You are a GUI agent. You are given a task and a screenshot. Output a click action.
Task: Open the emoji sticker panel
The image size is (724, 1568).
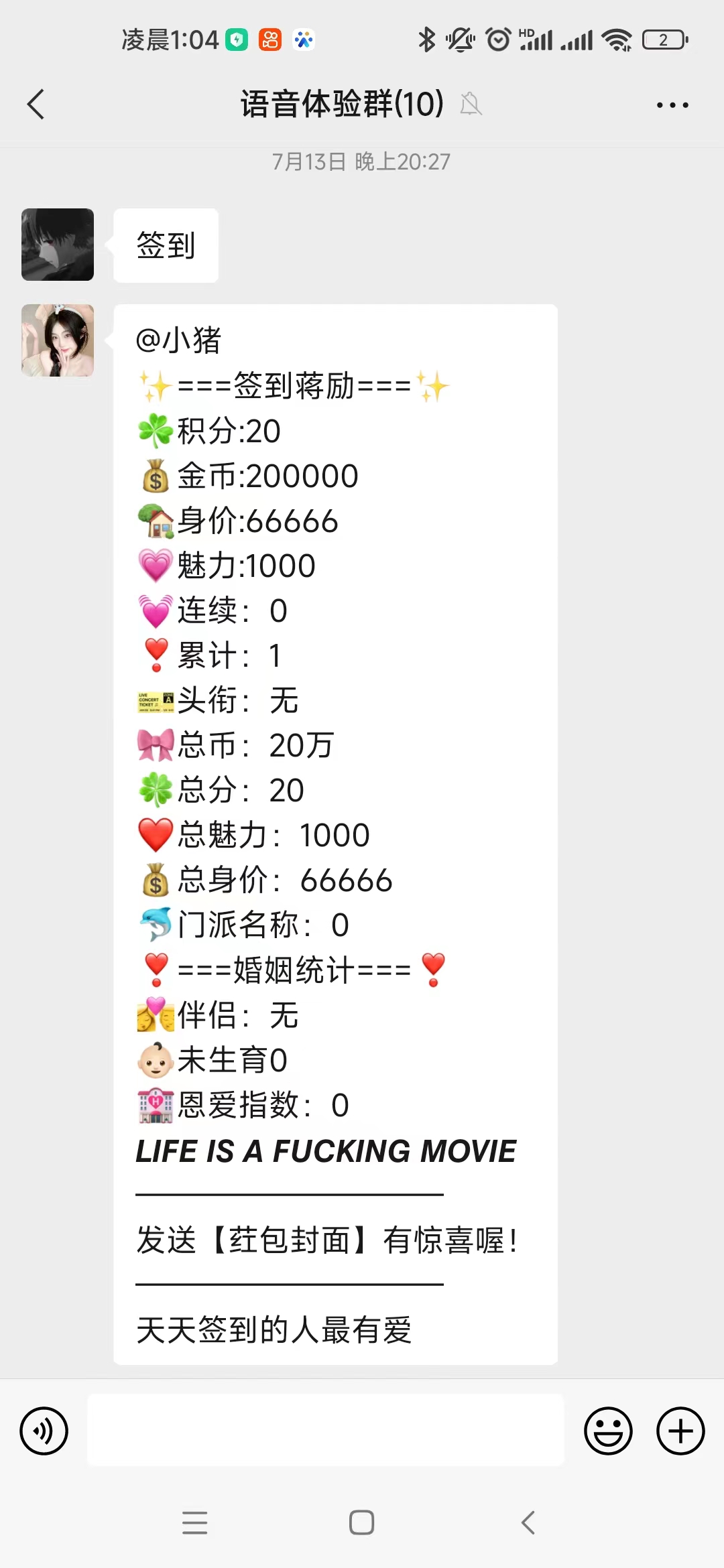click(x=608, y=1431)
